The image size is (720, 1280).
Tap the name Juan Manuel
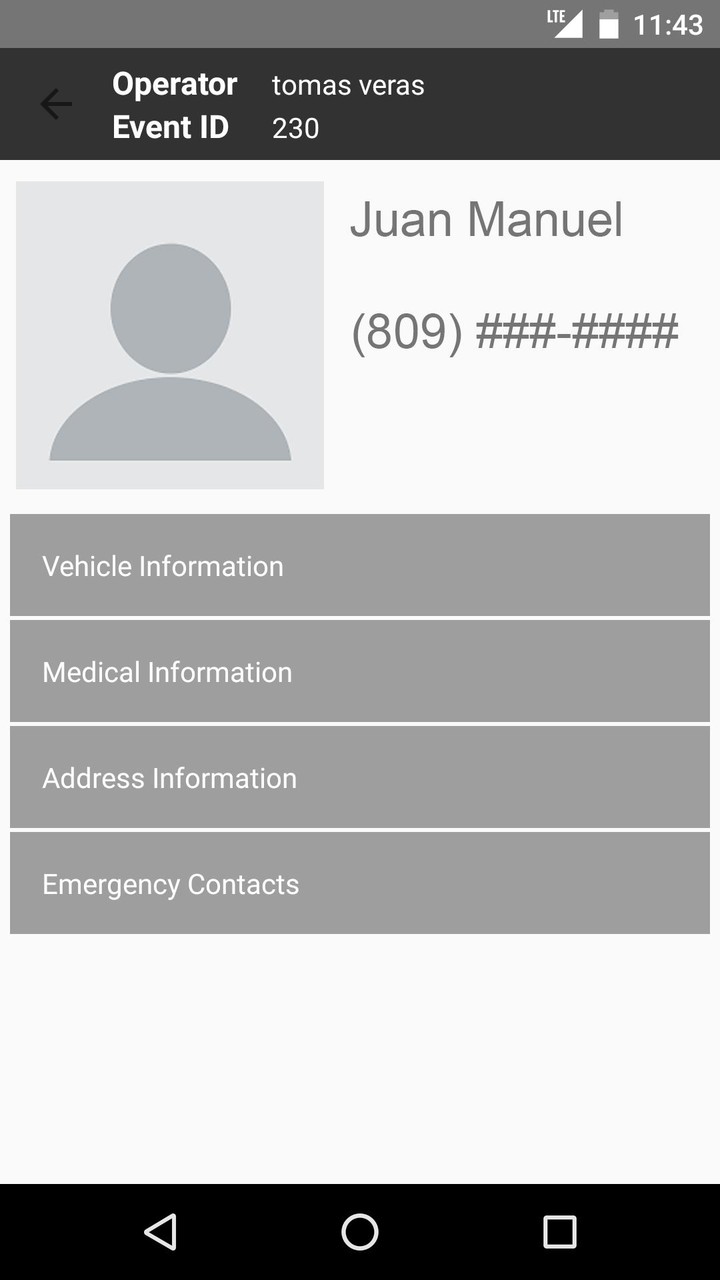tap(487, 219)
